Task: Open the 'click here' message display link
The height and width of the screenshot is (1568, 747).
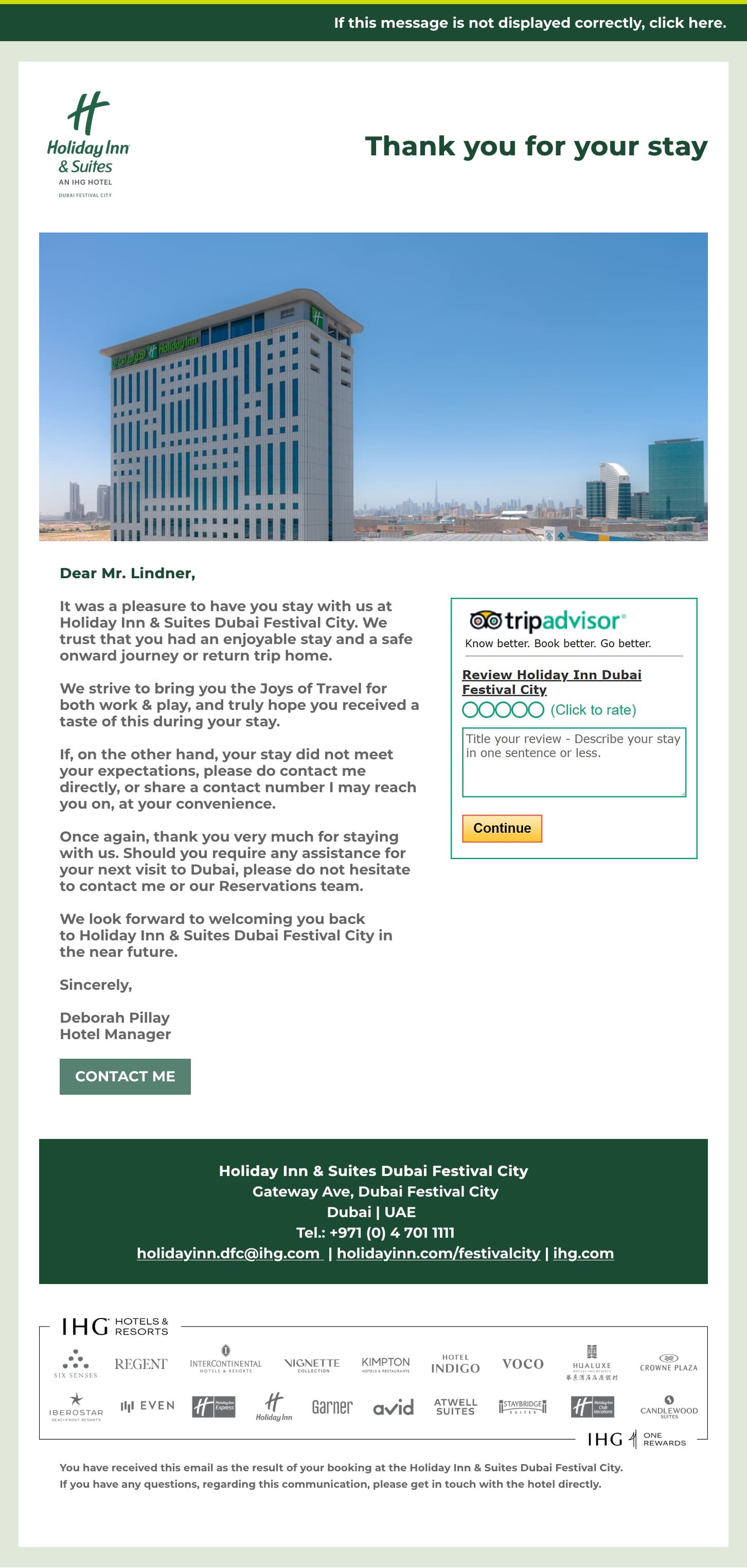Action: pos(698,23)
